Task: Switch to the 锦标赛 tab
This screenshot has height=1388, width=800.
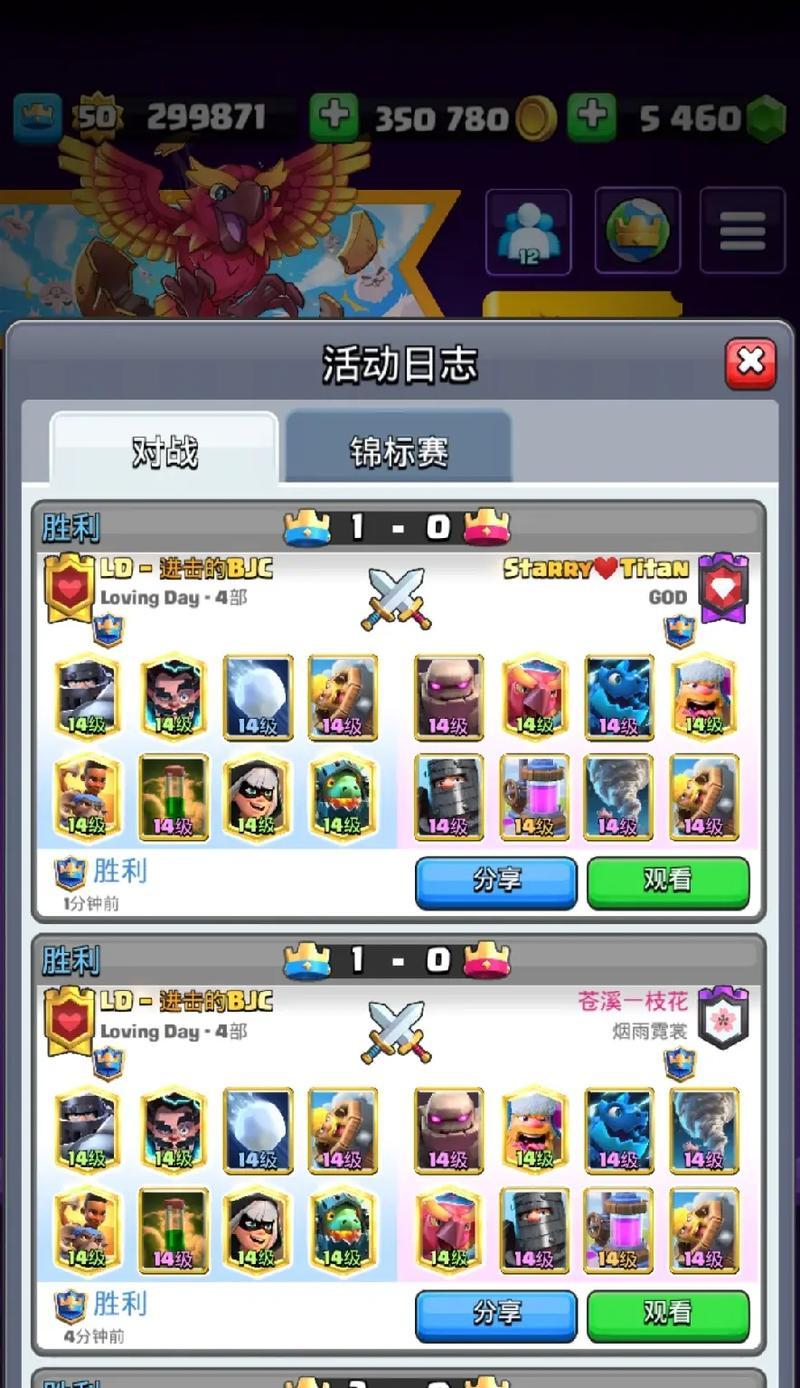Action: point(399,452)
